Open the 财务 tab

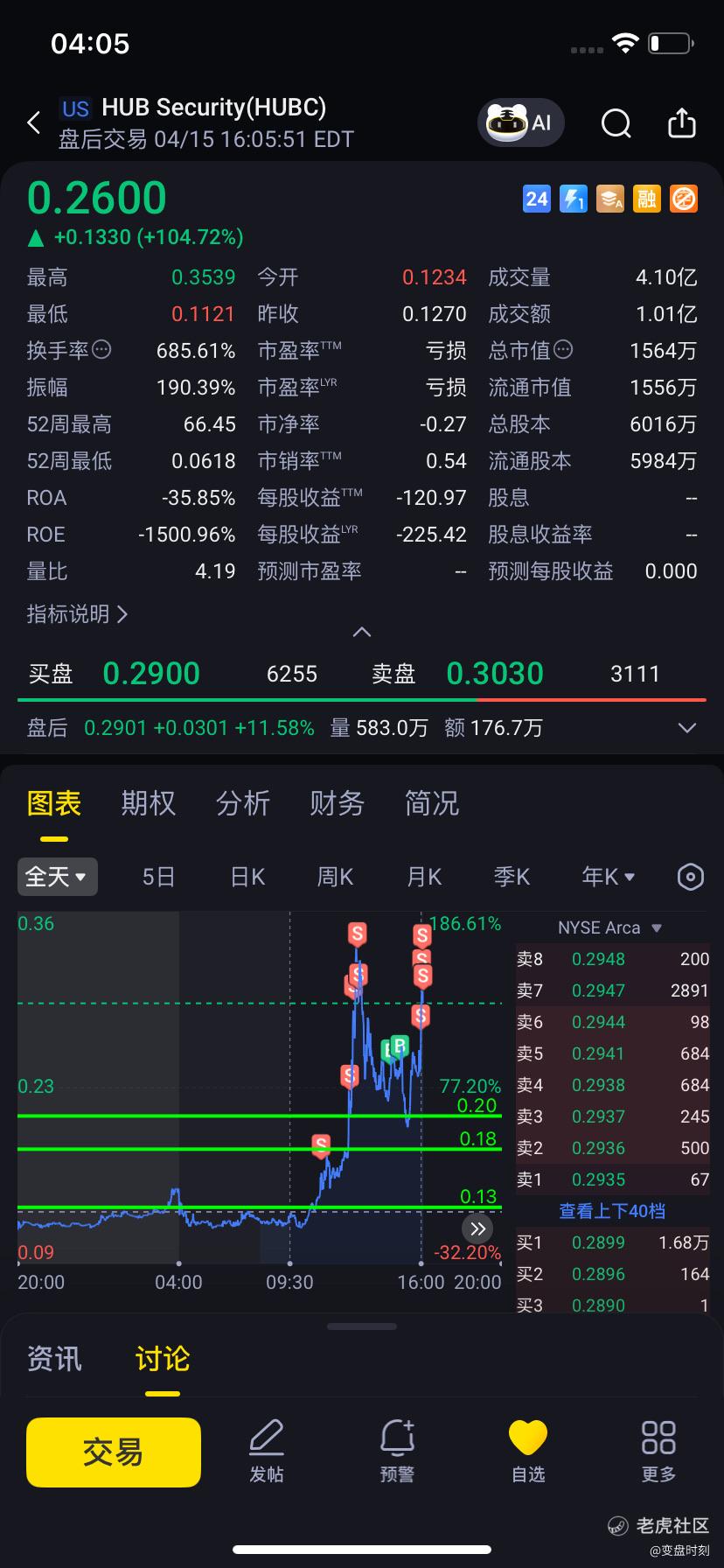pyautogui.click(x=337, y=803)
